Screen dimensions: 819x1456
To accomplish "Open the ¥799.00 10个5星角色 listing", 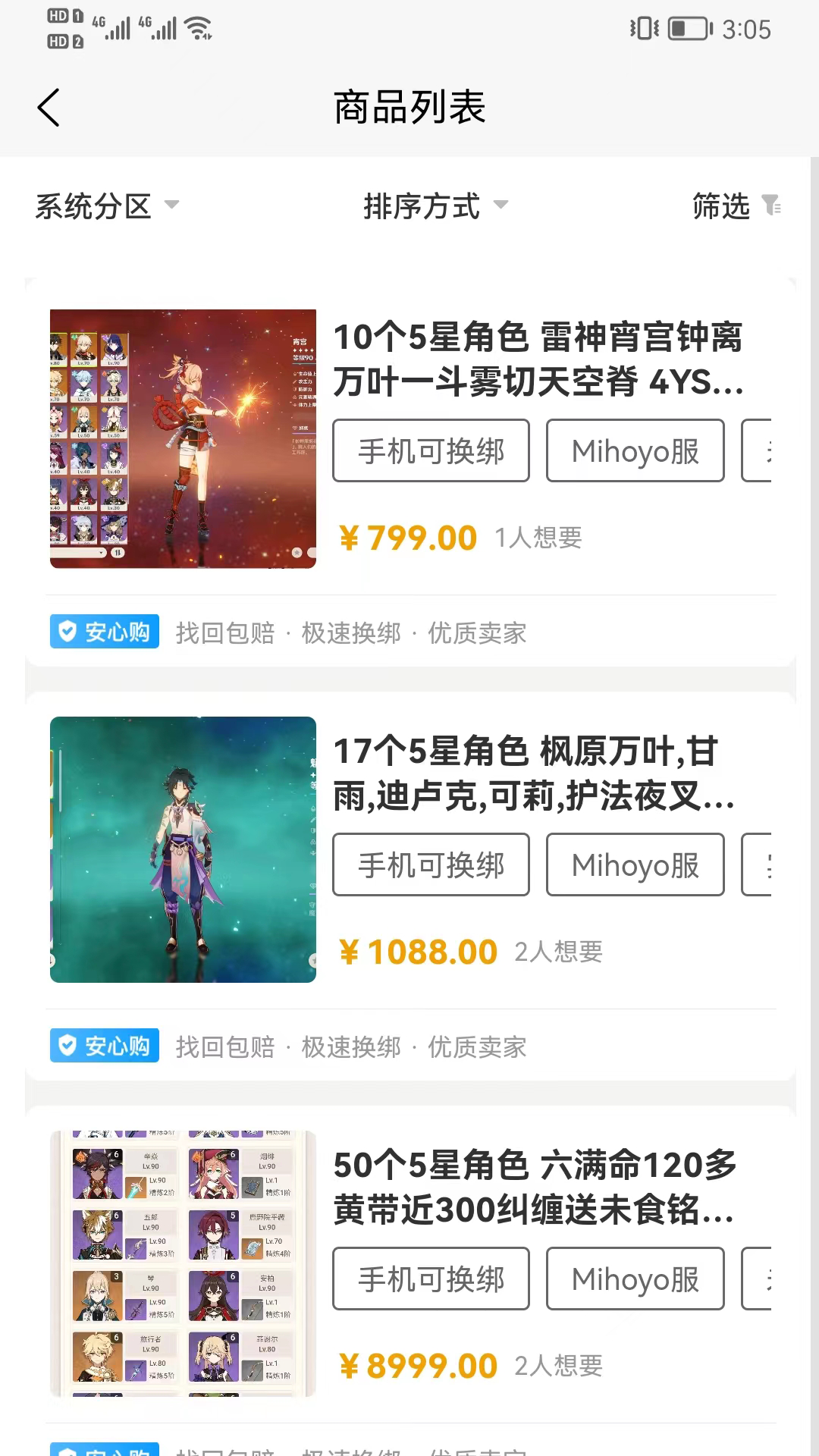I will click(x=538, y=359).
